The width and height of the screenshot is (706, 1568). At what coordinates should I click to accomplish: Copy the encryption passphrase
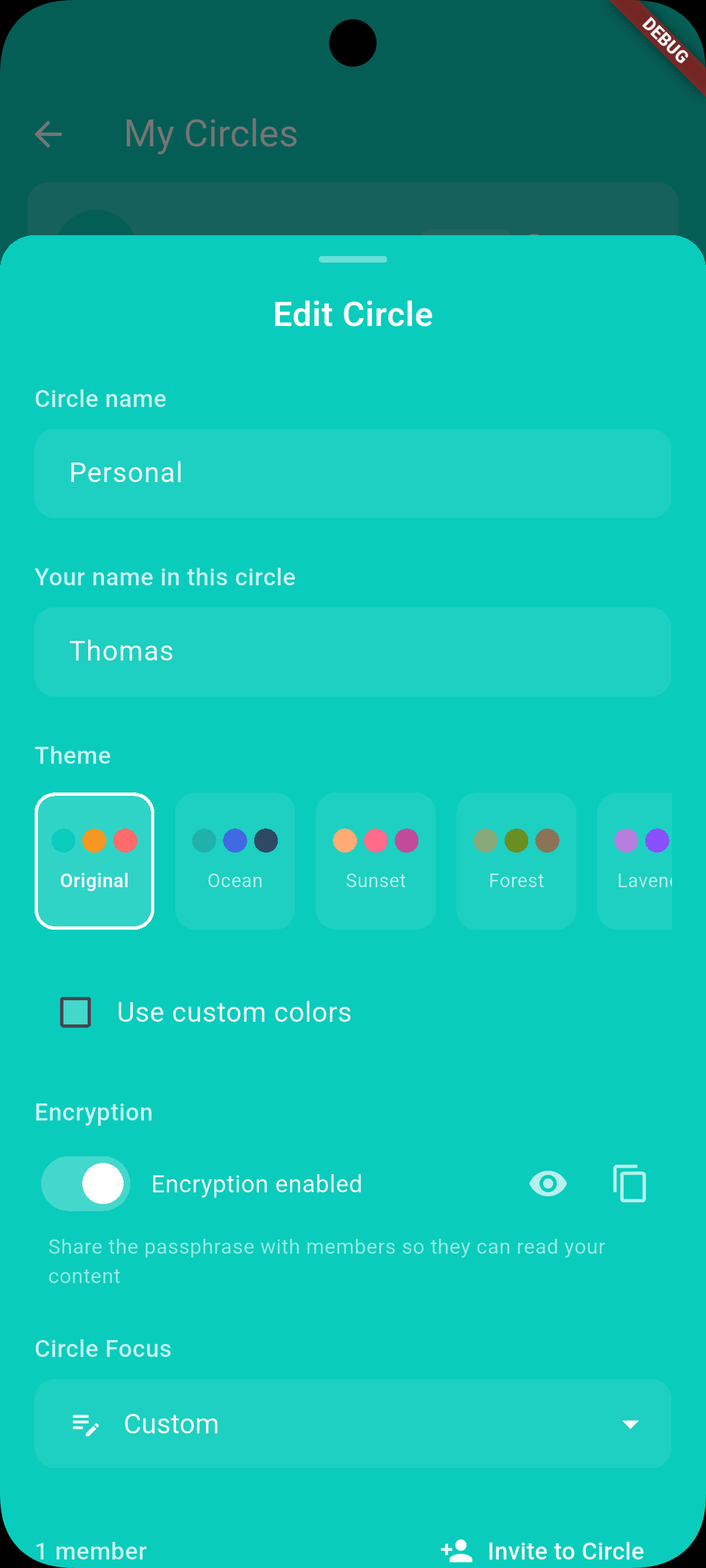click(x=630, y=1183)
